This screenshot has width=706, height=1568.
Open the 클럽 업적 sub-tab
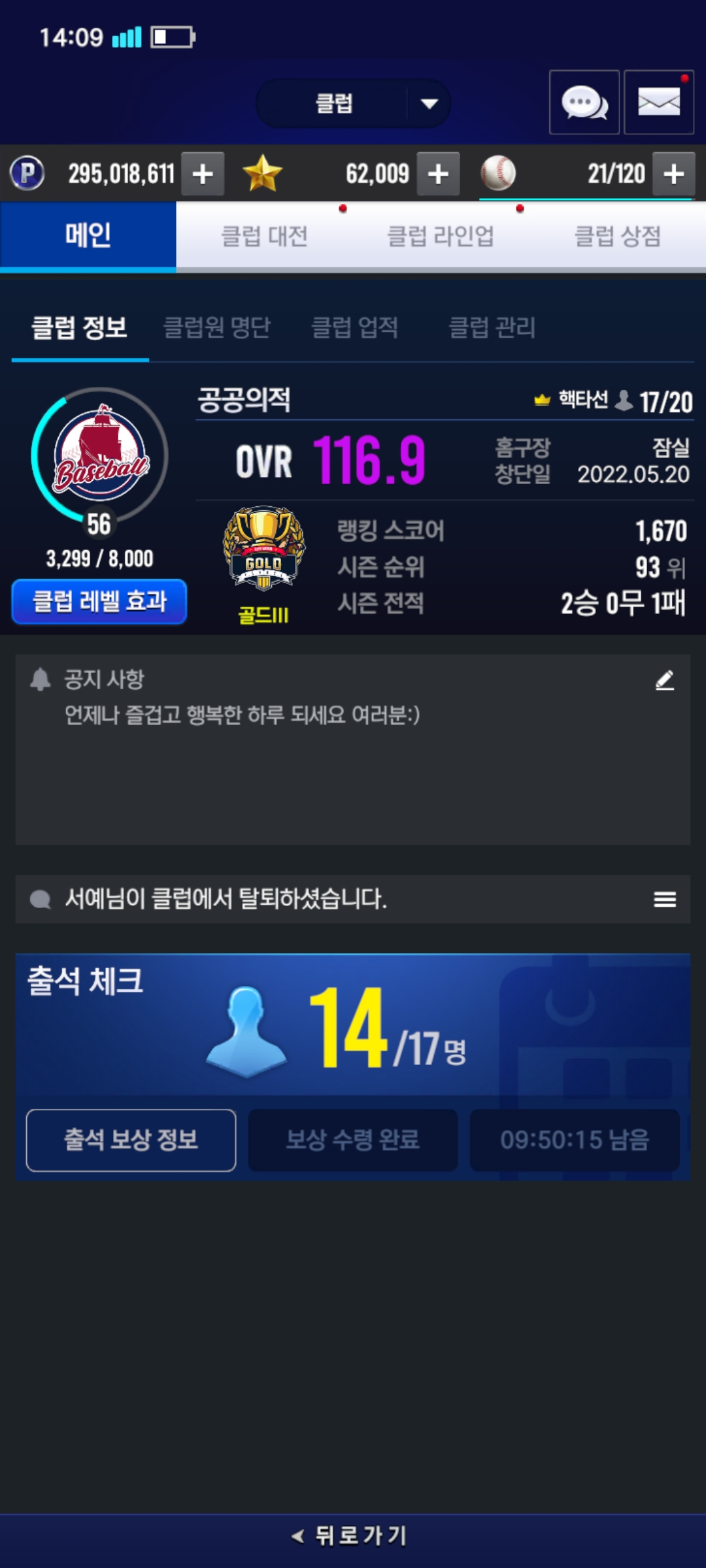click(x=355, y=327)
